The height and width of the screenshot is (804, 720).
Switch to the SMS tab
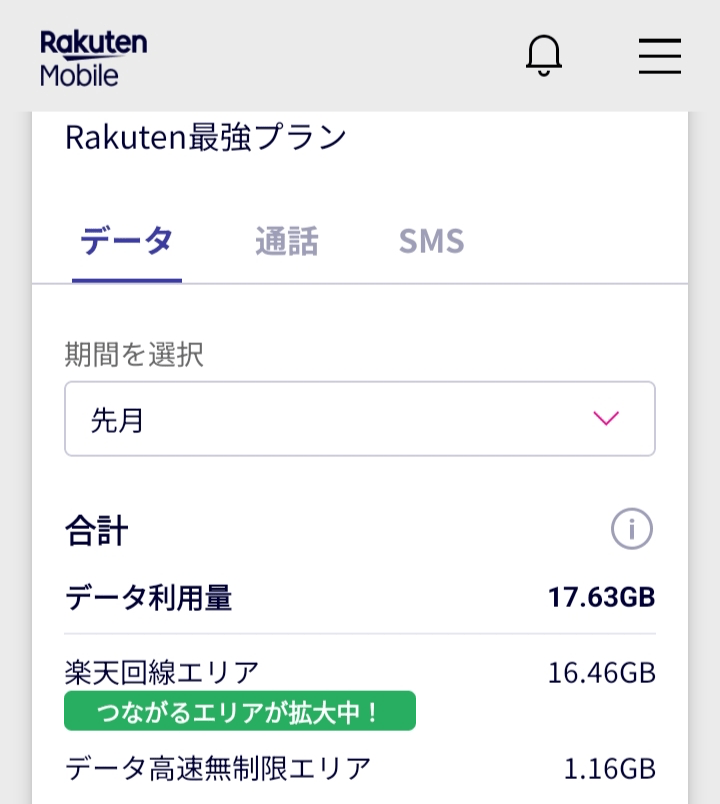click(x=431, y=241)
